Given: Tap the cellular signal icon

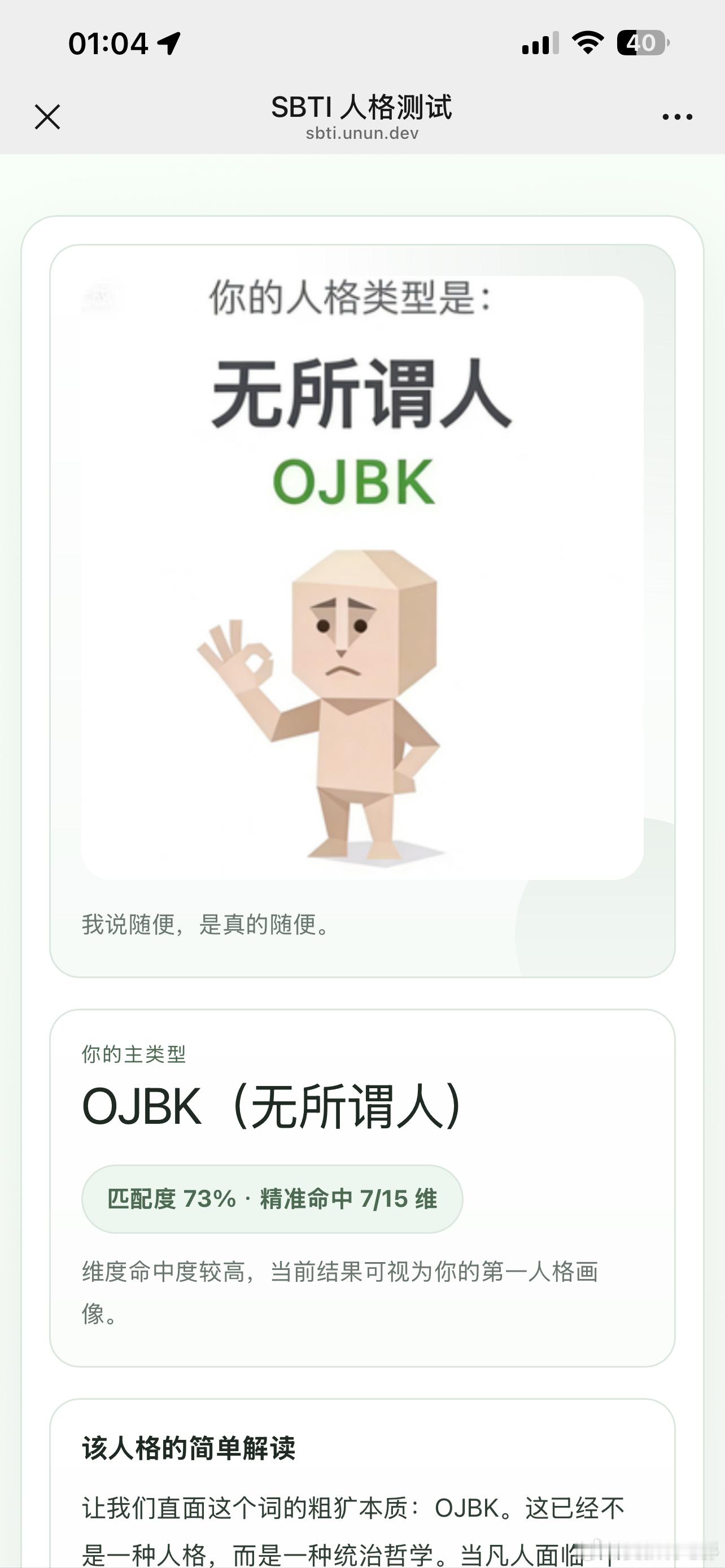Looking at the screenshot, I should (538, 41).
